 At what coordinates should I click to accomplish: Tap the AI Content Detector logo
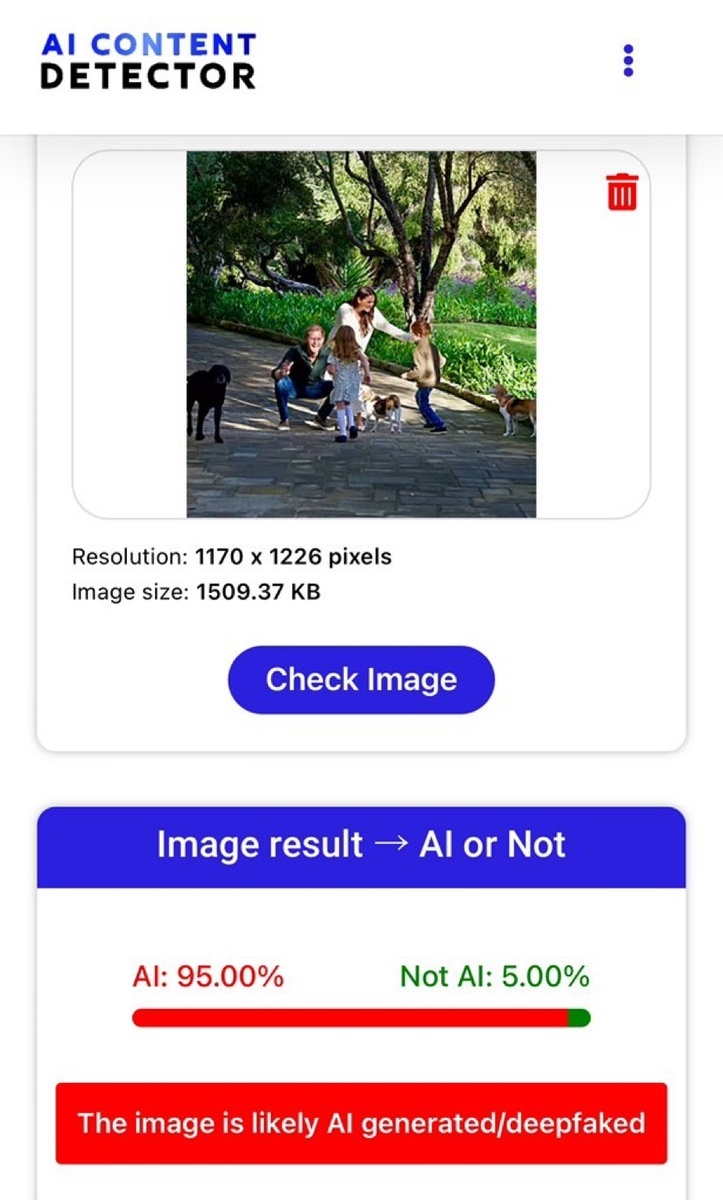pyautogui.click(x=148, y=61)
